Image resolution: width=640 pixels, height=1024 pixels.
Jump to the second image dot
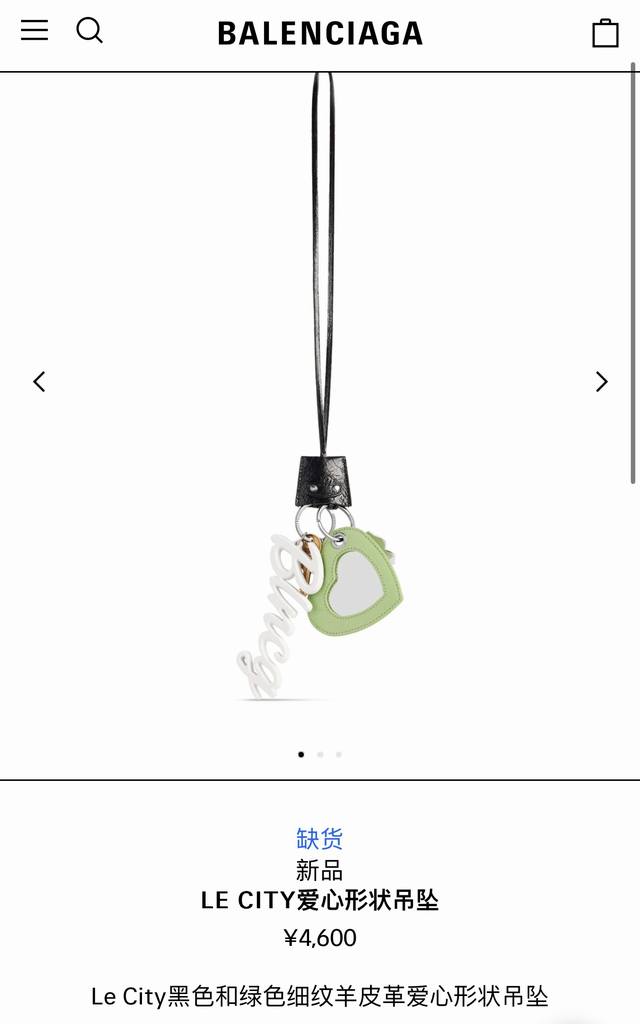coord(320,755)
